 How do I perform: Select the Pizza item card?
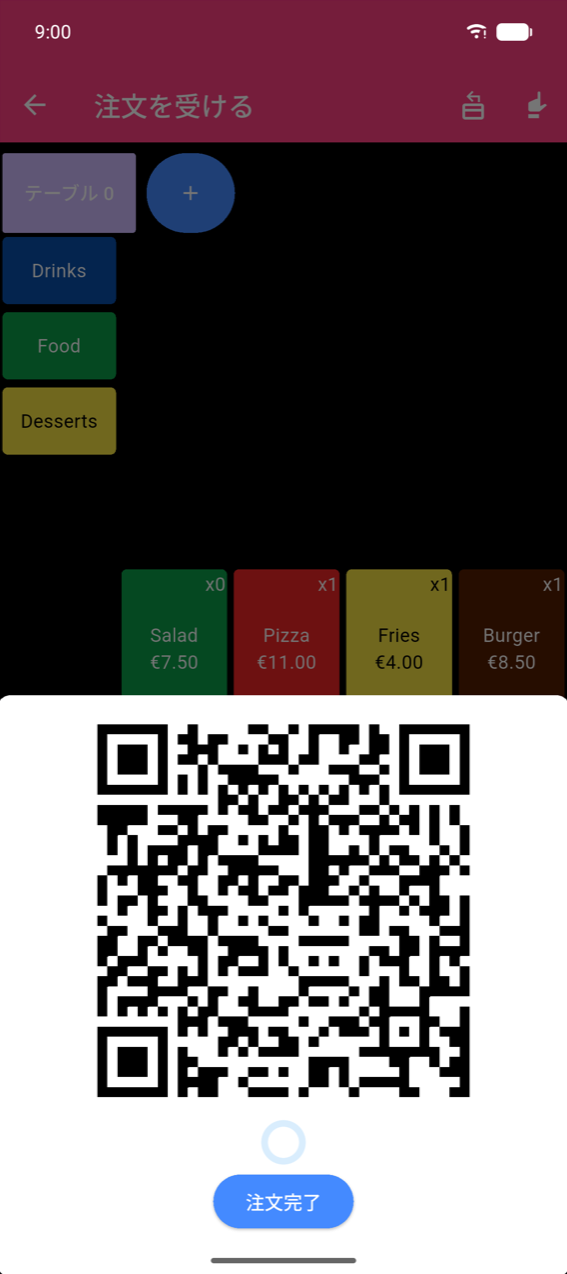point(287,633)
